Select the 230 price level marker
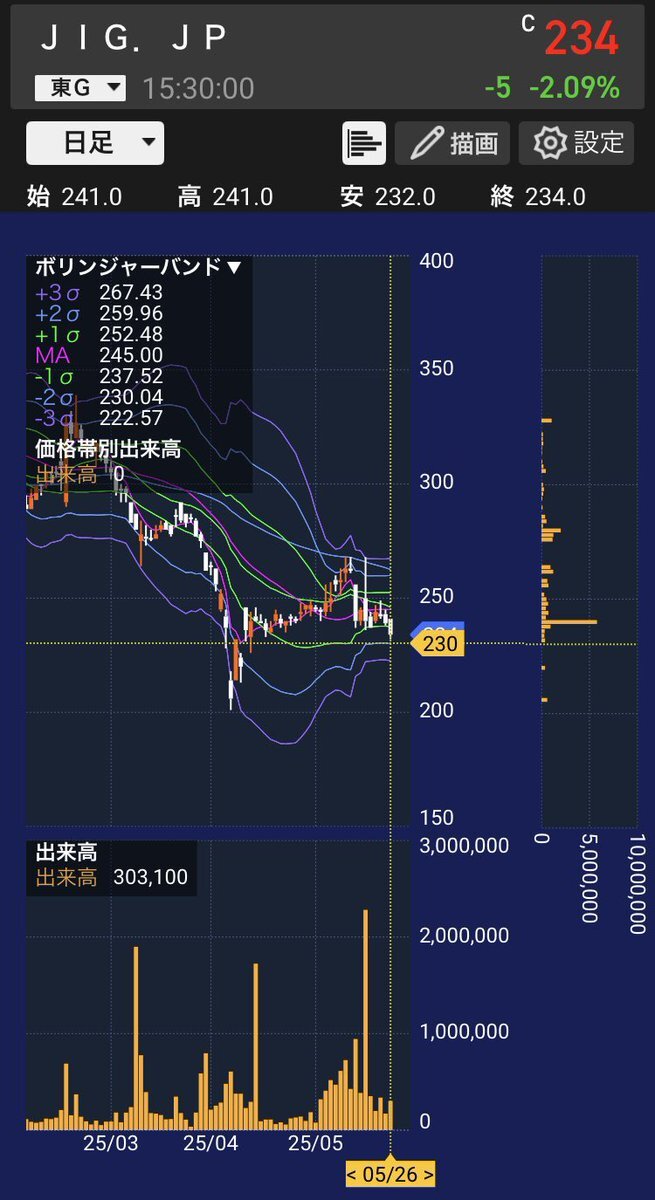The height and width of the screenshot is (1200, 655). click(x=437, y=644)
